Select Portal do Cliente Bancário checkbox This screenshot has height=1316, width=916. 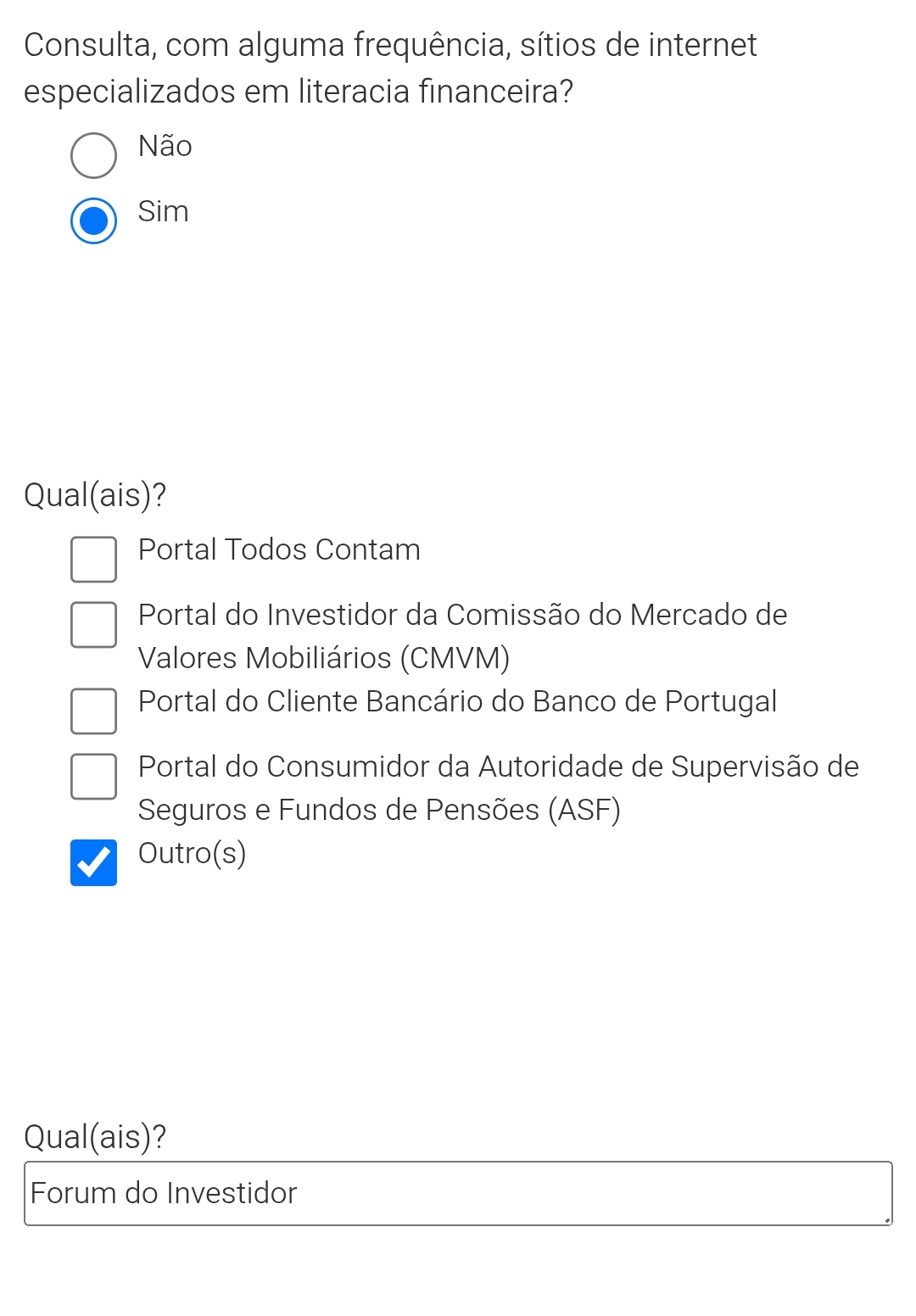click(x=94, y=711)
